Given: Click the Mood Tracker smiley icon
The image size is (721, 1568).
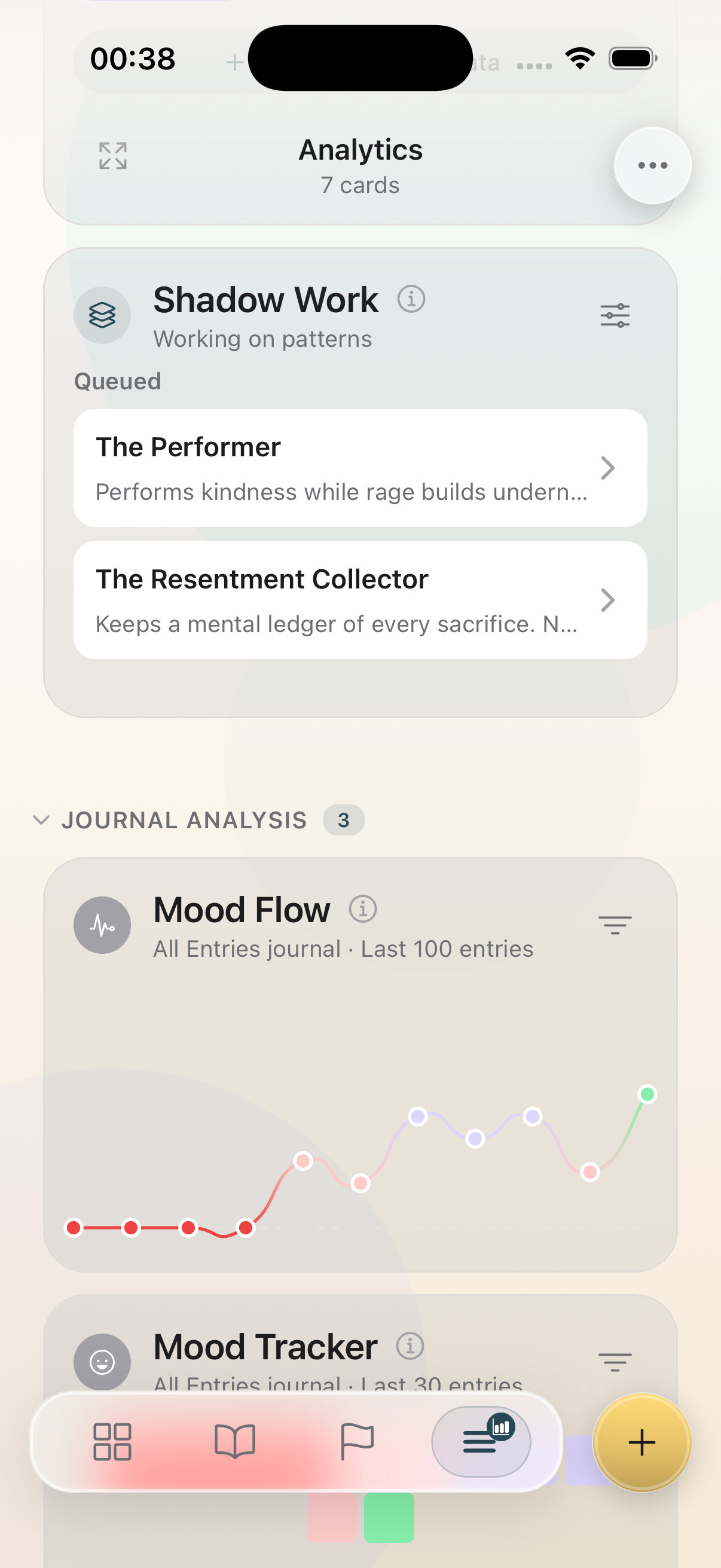Looking at the screenshot, I should tap(102, 1362).
